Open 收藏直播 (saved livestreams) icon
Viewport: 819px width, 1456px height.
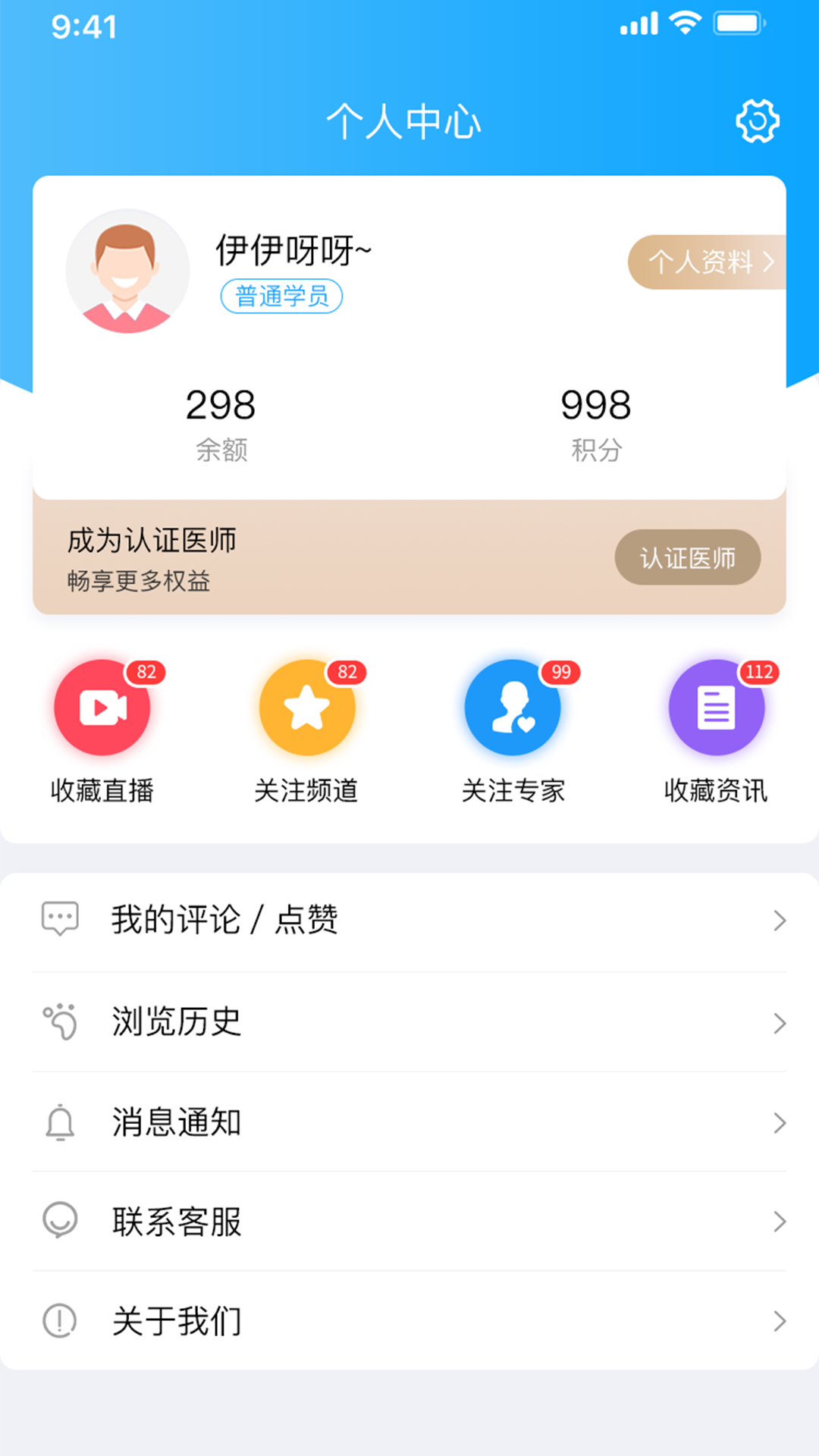101,707
